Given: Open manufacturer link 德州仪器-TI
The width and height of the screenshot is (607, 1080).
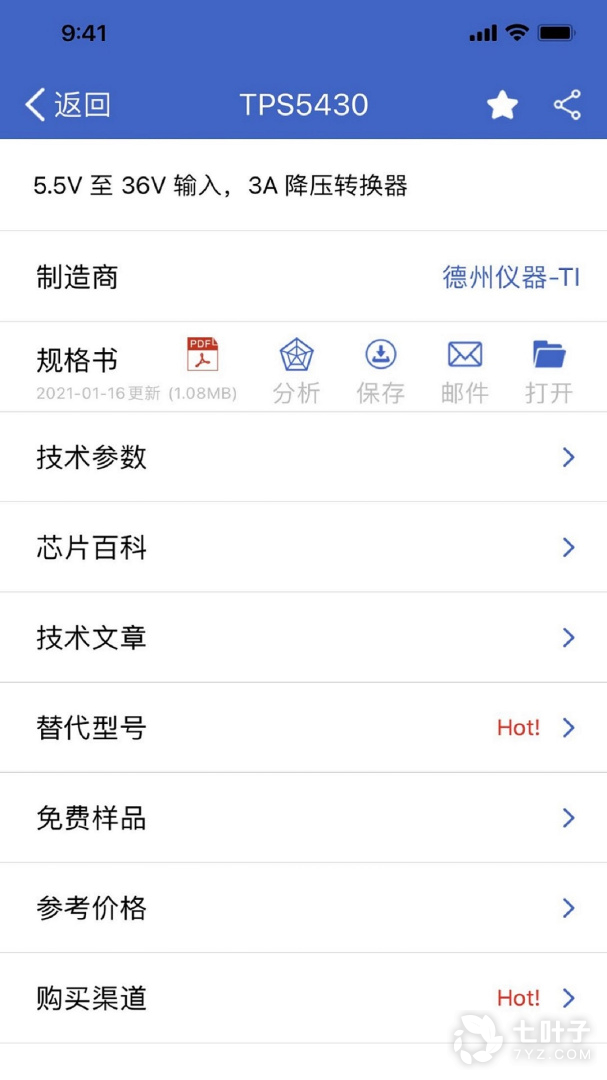Looking at the screenshot, I should 511,277.
